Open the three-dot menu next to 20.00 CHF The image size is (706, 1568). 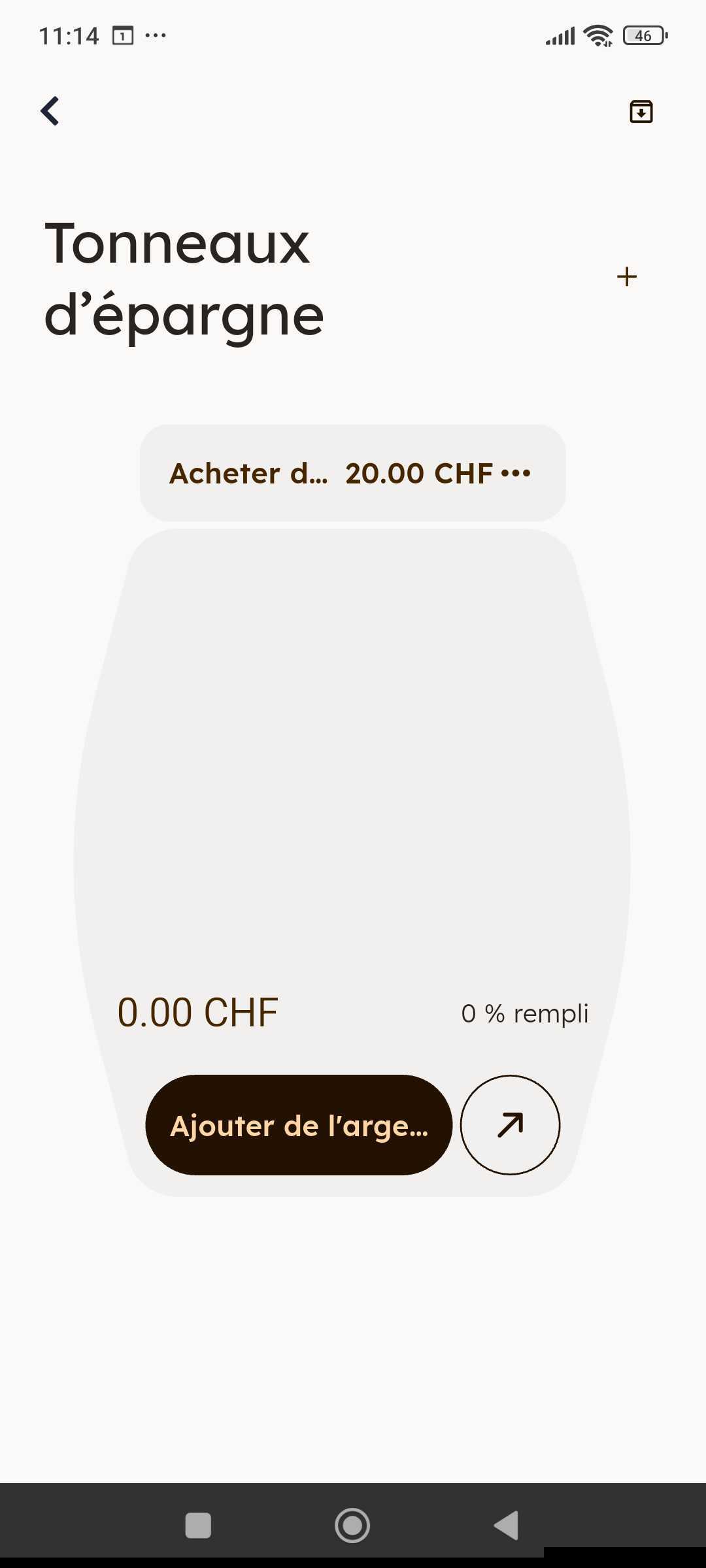[516, 473]
